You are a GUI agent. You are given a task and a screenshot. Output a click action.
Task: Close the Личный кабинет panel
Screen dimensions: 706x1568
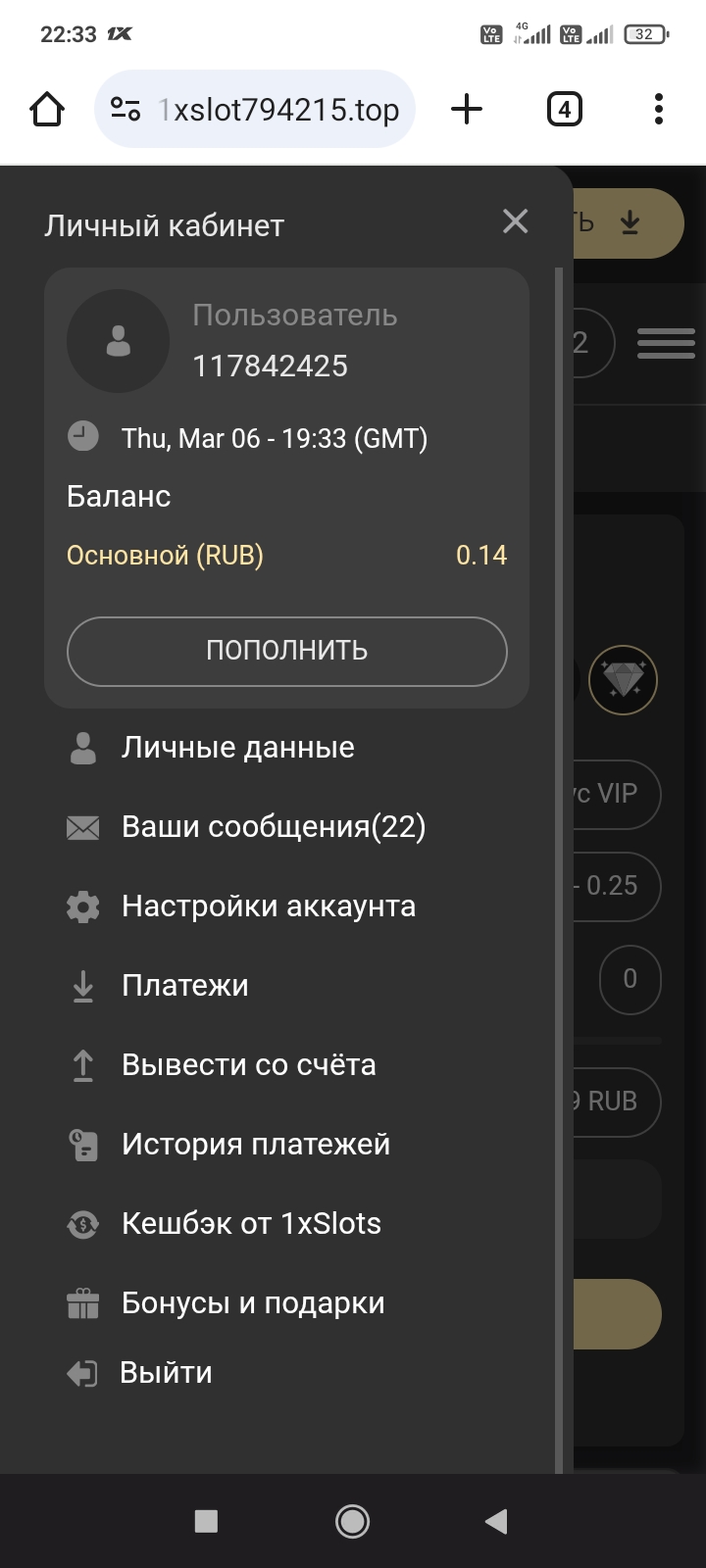coord(515,221)
